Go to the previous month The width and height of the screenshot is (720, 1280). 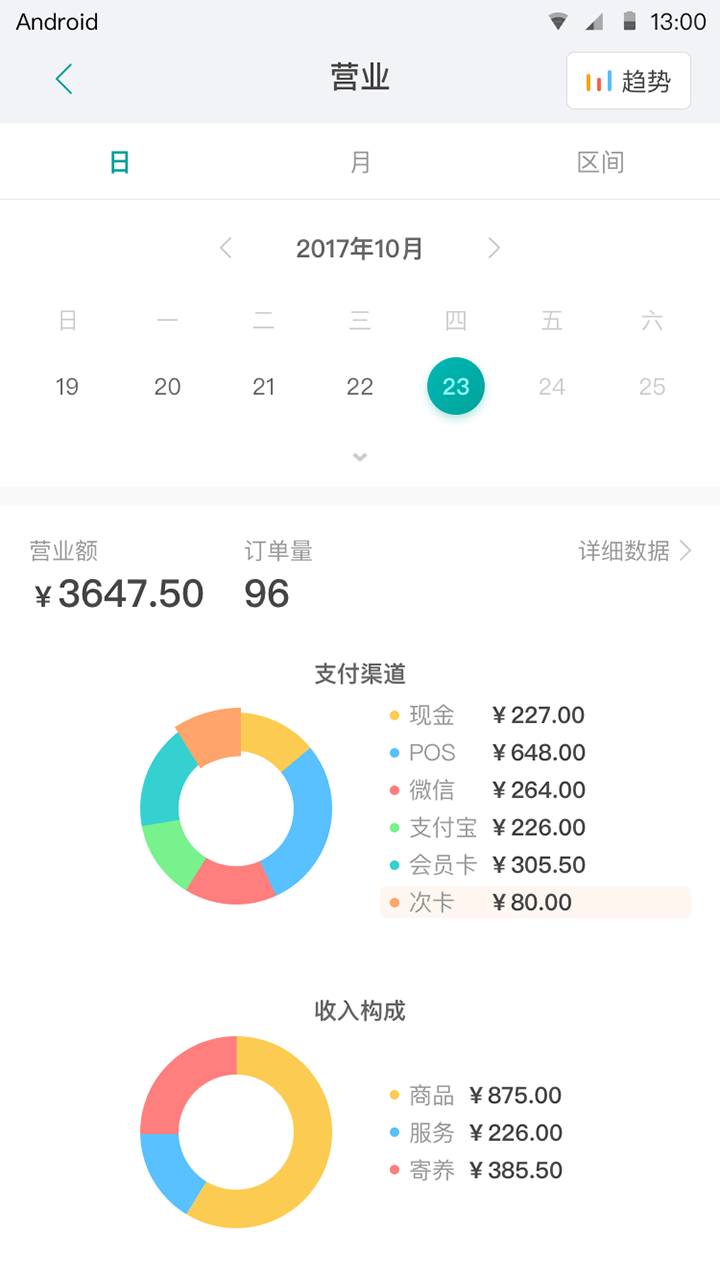[x=226, y=248]
